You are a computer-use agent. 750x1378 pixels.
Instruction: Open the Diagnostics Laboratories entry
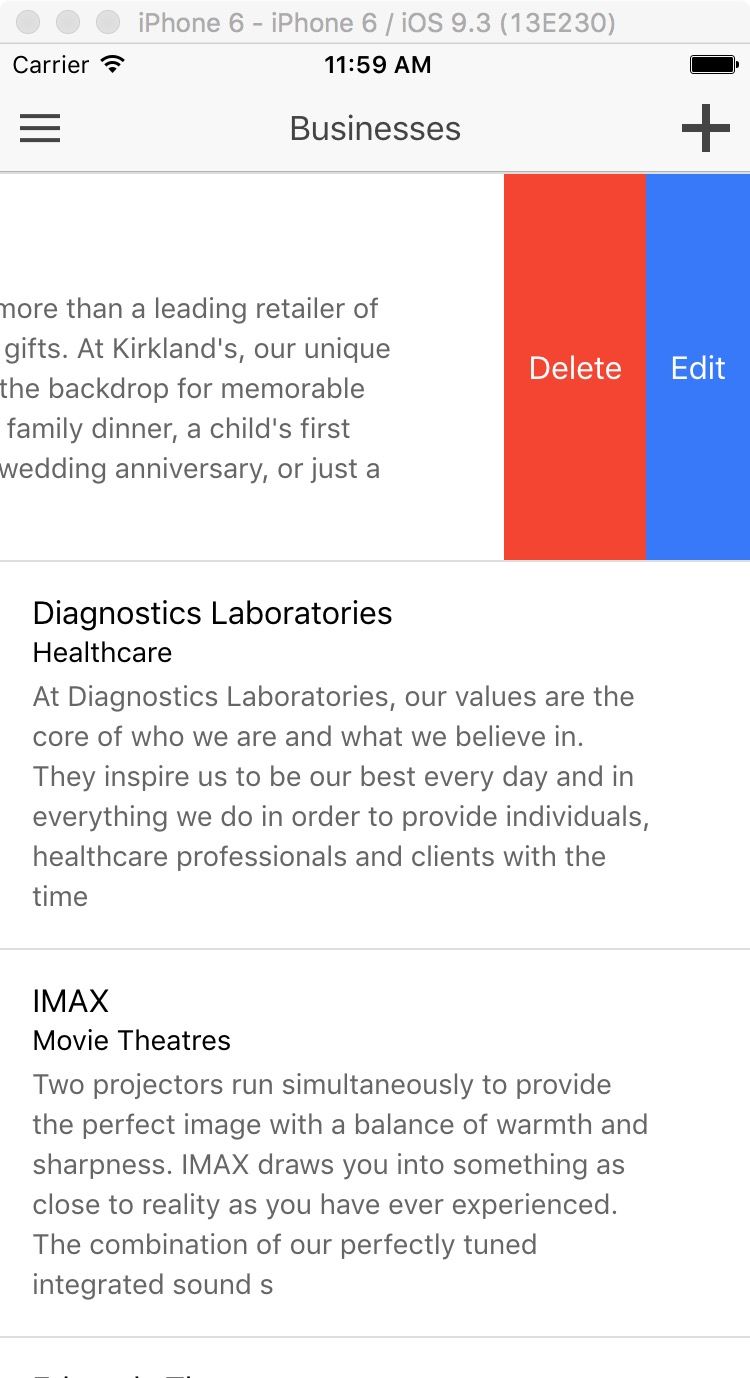click(x=375, y=755)
